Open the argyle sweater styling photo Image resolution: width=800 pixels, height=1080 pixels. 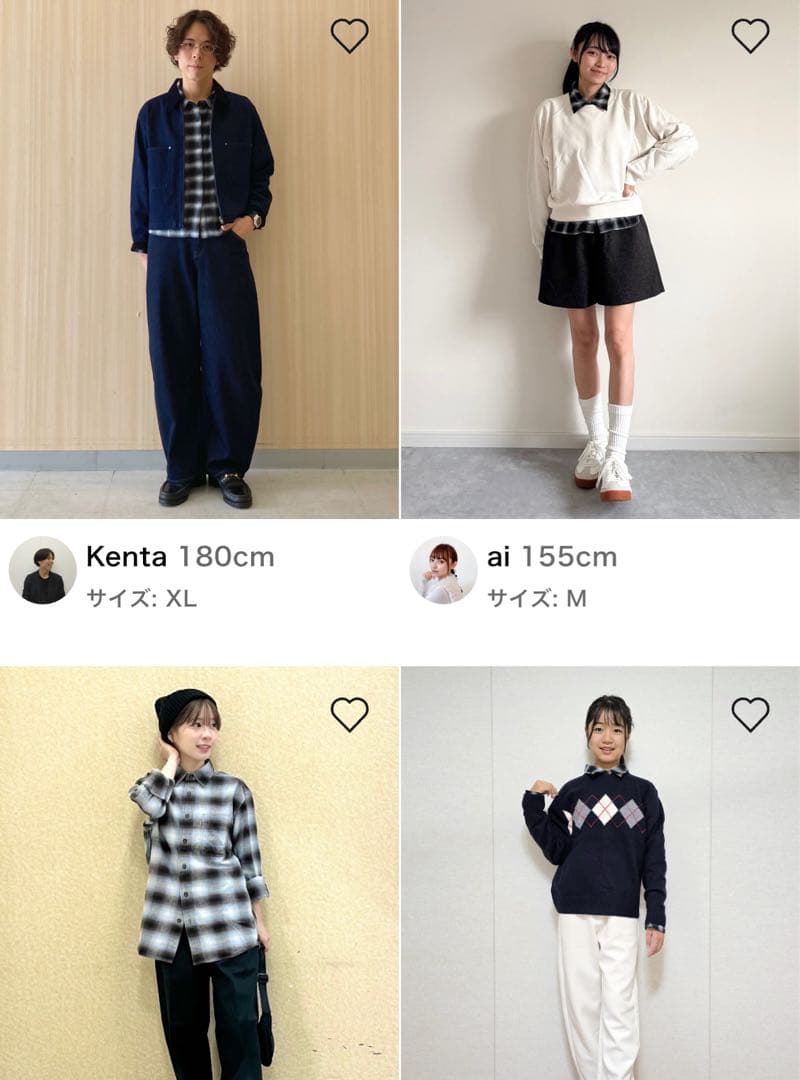600,880
